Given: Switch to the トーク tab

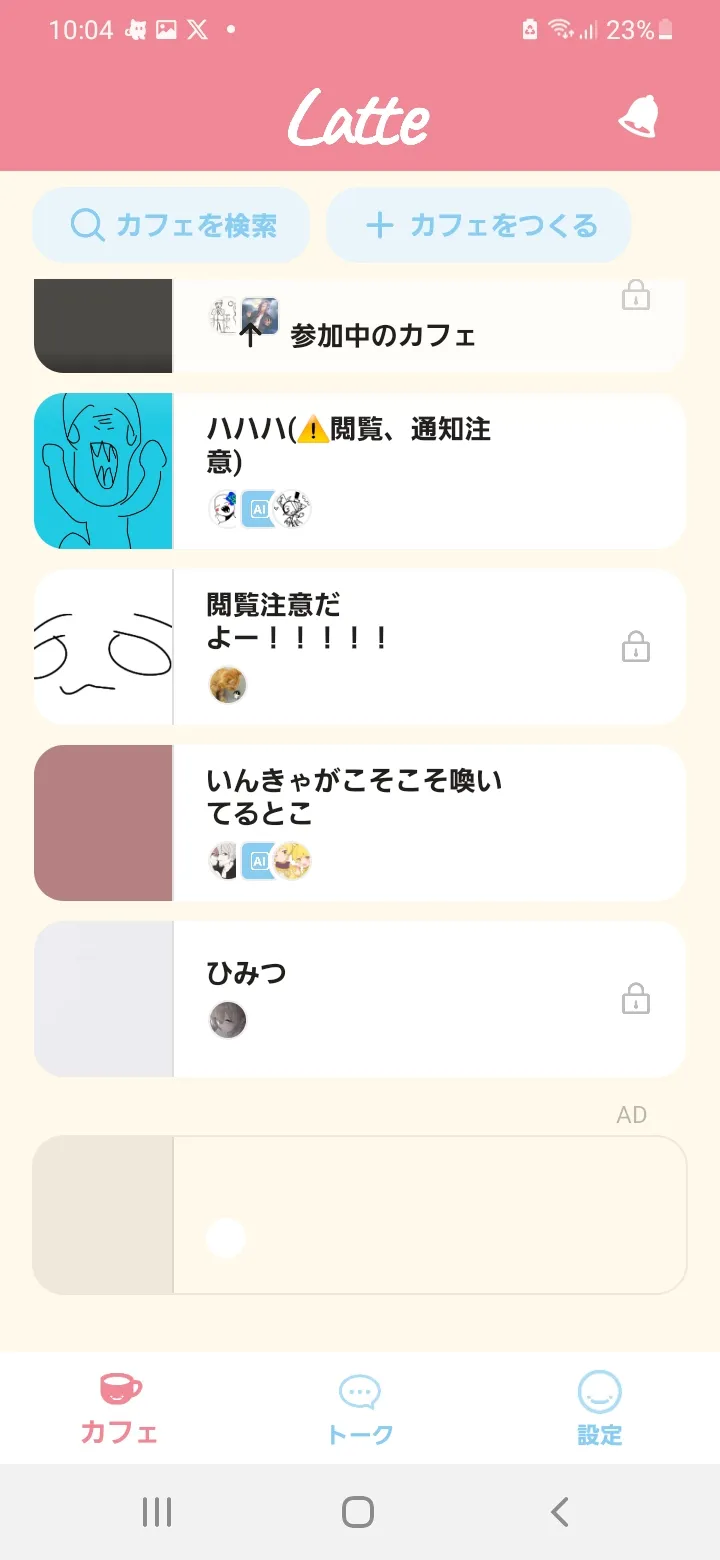Looking at the screenshot, I should coord(360,1408).
